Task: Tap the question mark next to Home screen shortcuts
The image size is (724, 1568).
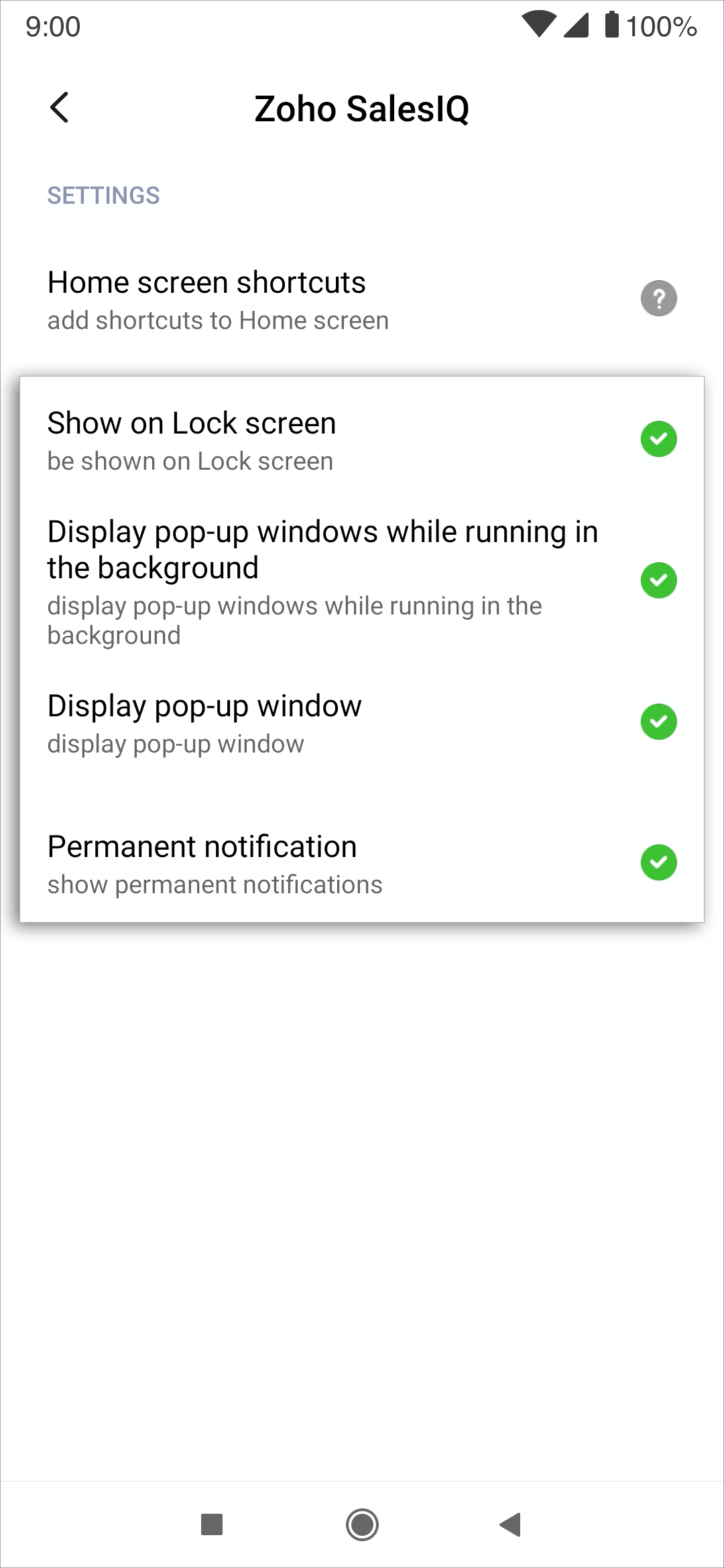Action: point(658,298)
